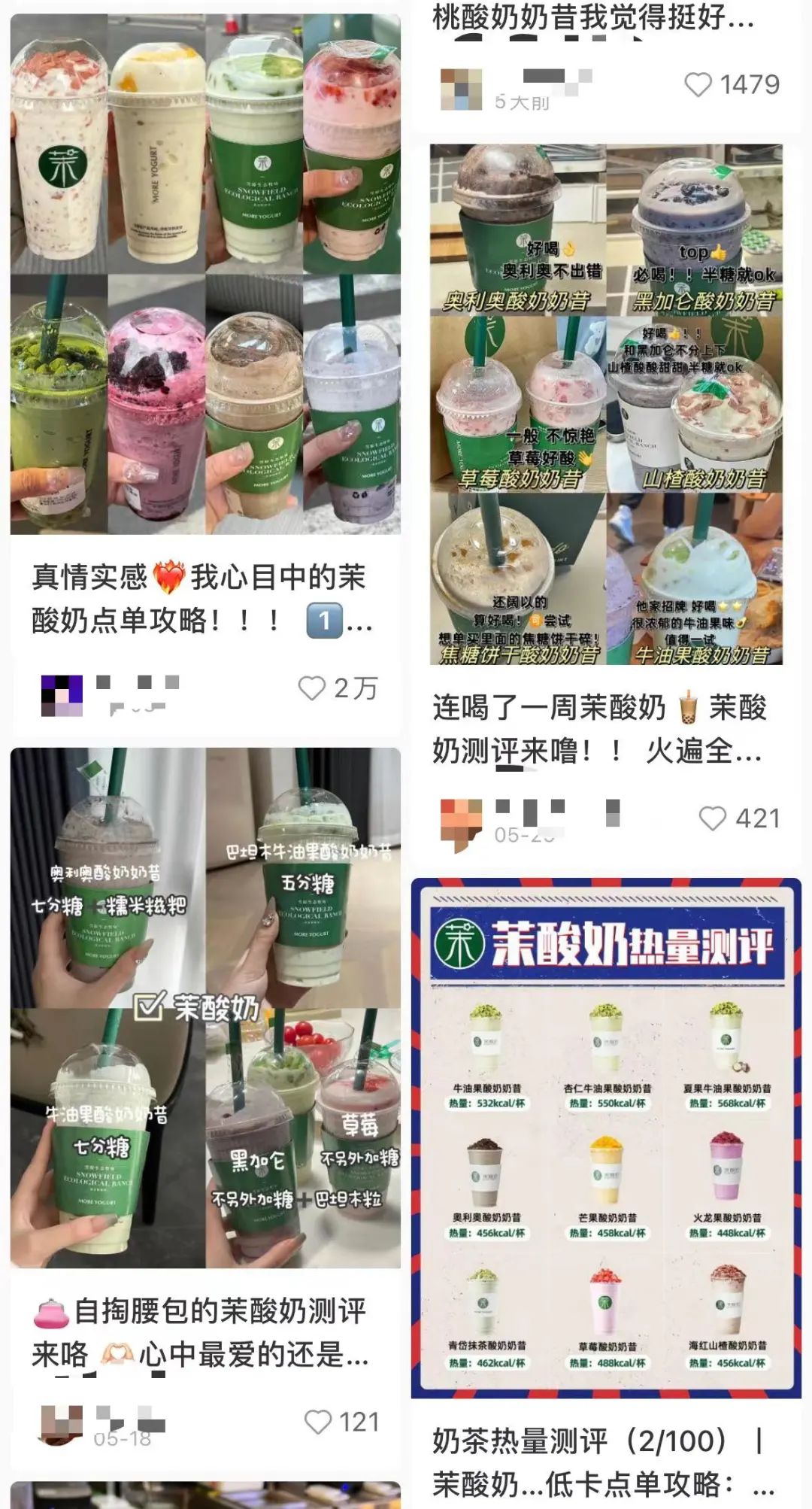Like the post with 421 likes
This screenshot has width=812, height=1509.
coord(712,818)
